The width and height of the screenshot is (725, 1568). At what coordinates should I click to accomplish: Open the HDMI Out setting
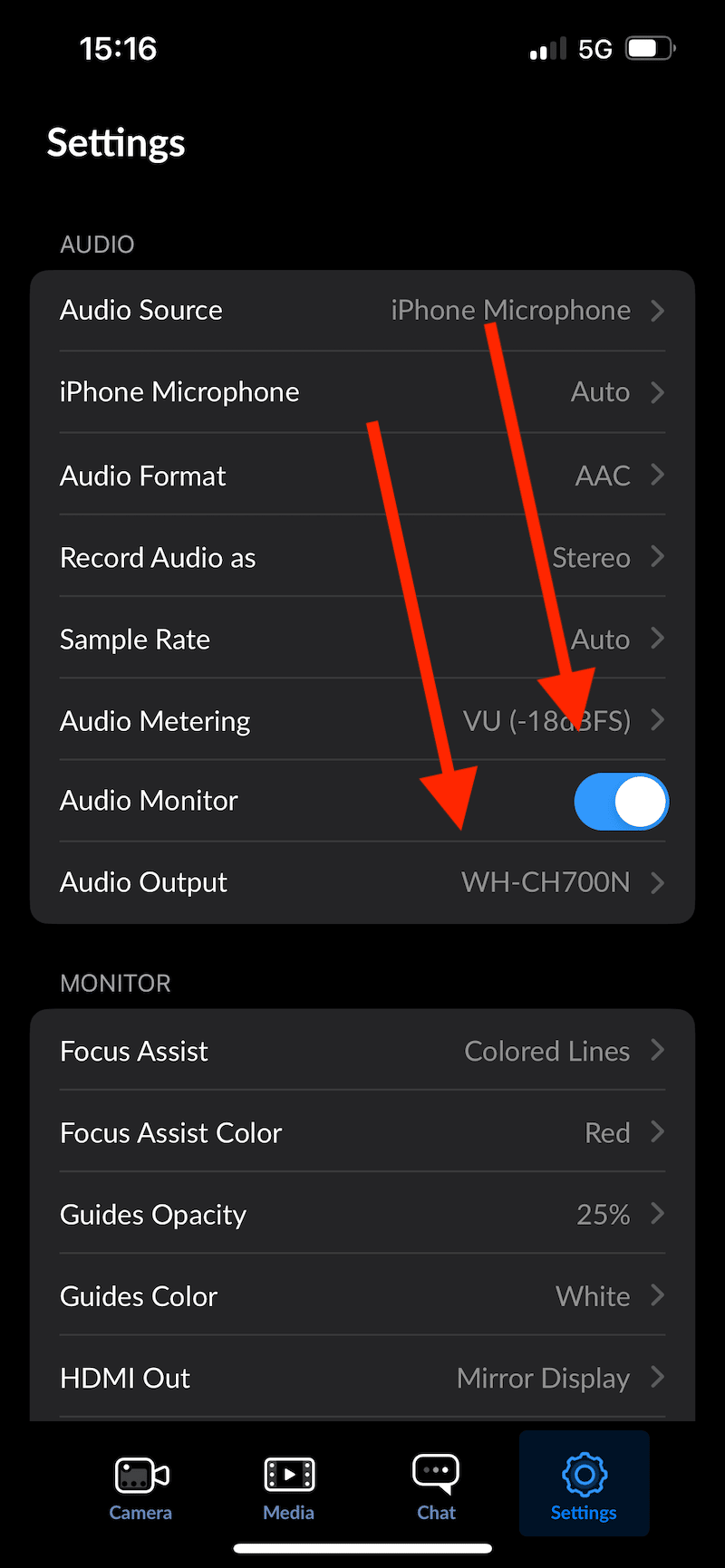(362, 1377)
